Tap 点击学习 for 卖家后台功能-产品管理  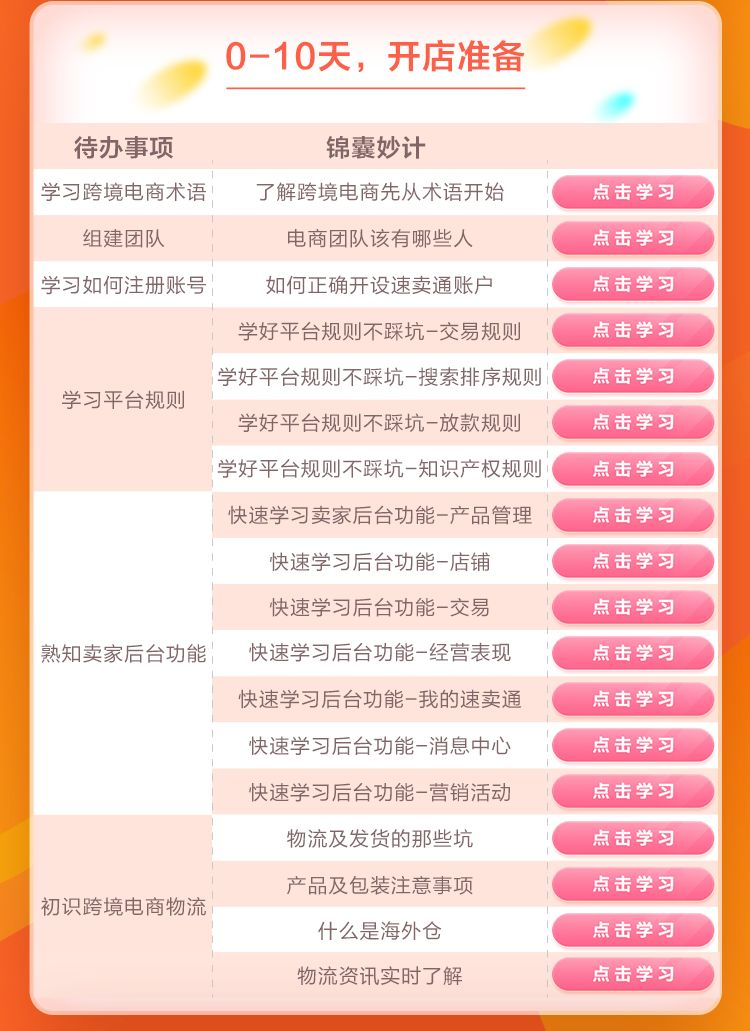pos(633,515)
